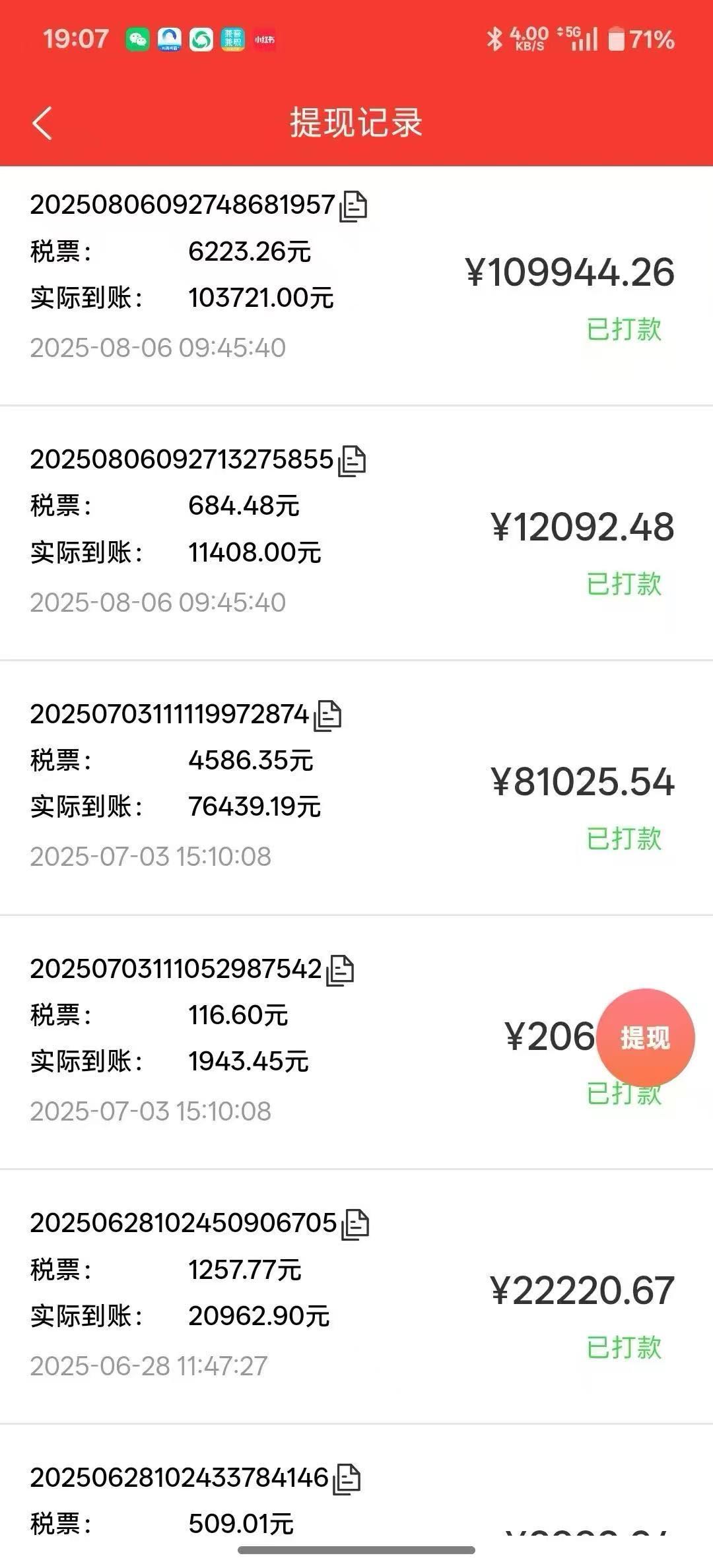The image size is (713, 1568).
Task: Tap the 提现记录 title bar
Action: [355, 123]
